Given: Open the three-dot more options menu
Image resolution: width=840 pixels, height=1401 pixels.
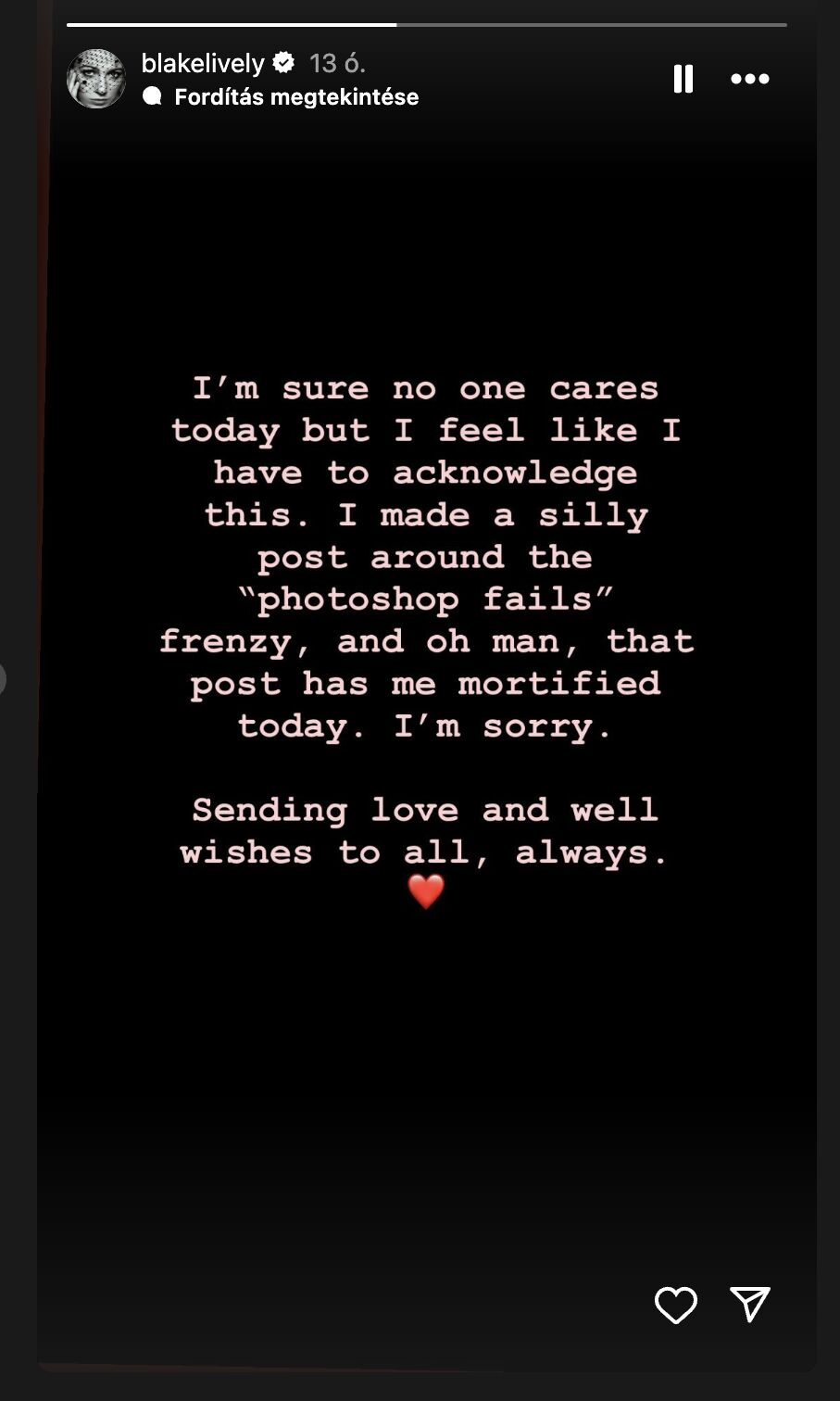Looking at the screenshot, I should pyautogui.click(x=749, y=79).
